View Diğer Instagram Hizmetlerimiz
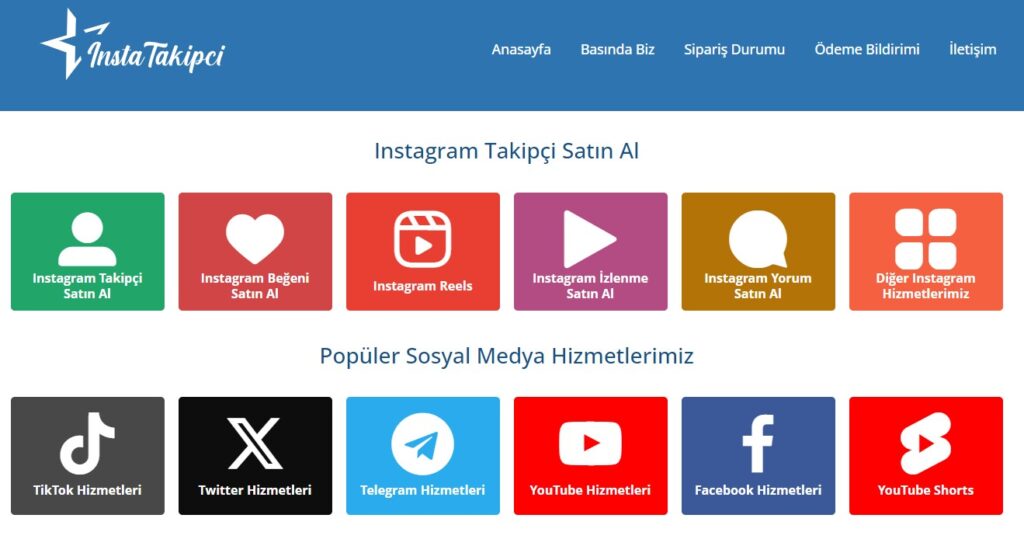 pos(925,252)
